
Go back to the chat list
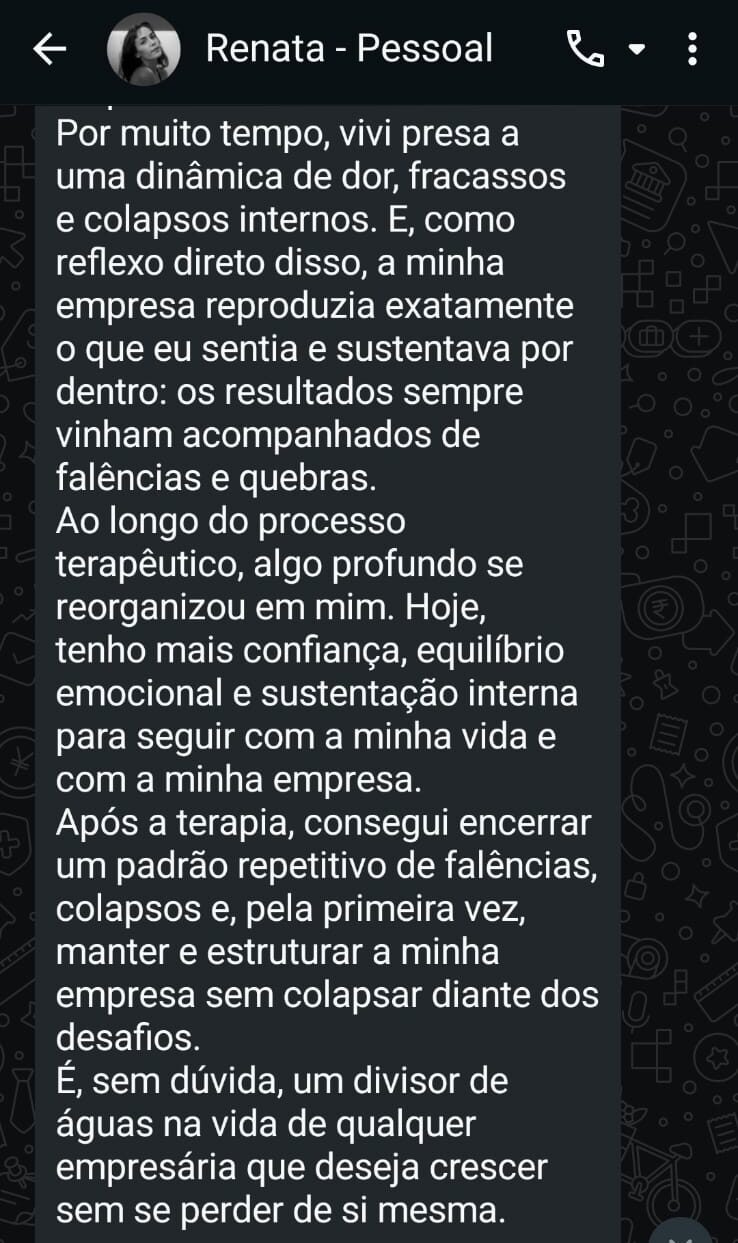(49, 50)
